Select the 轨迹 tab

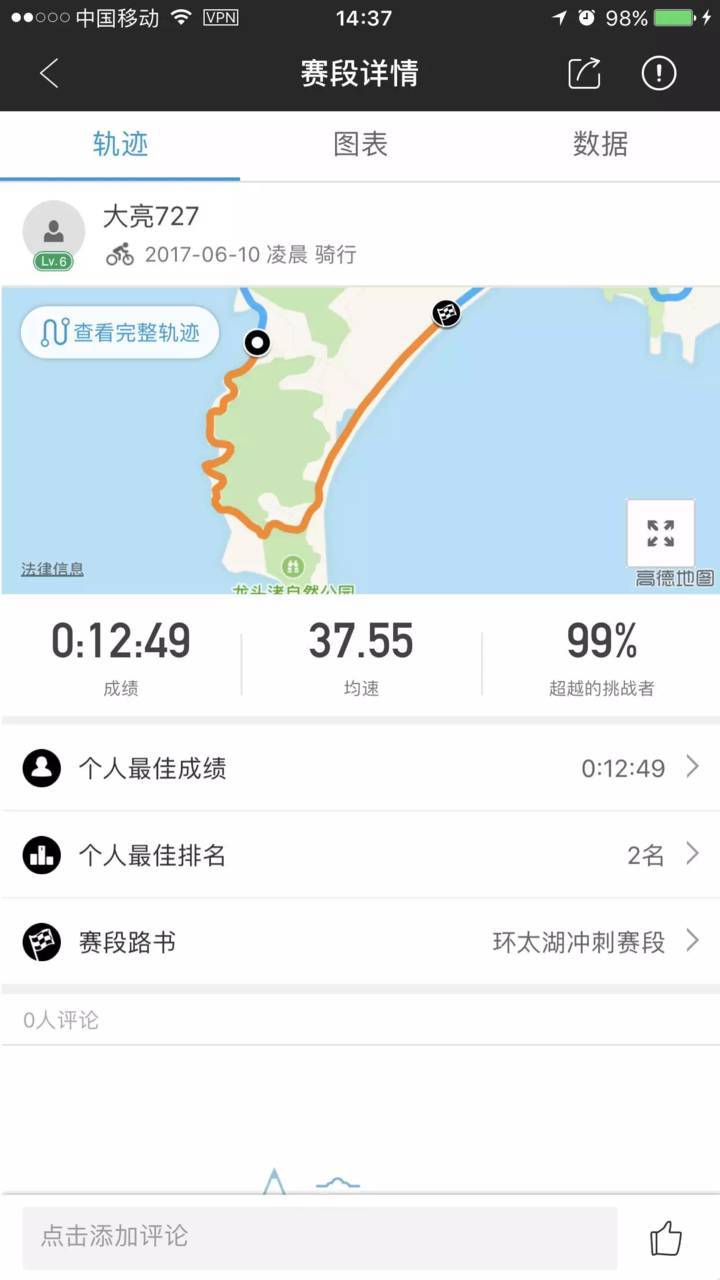(120, 145)
